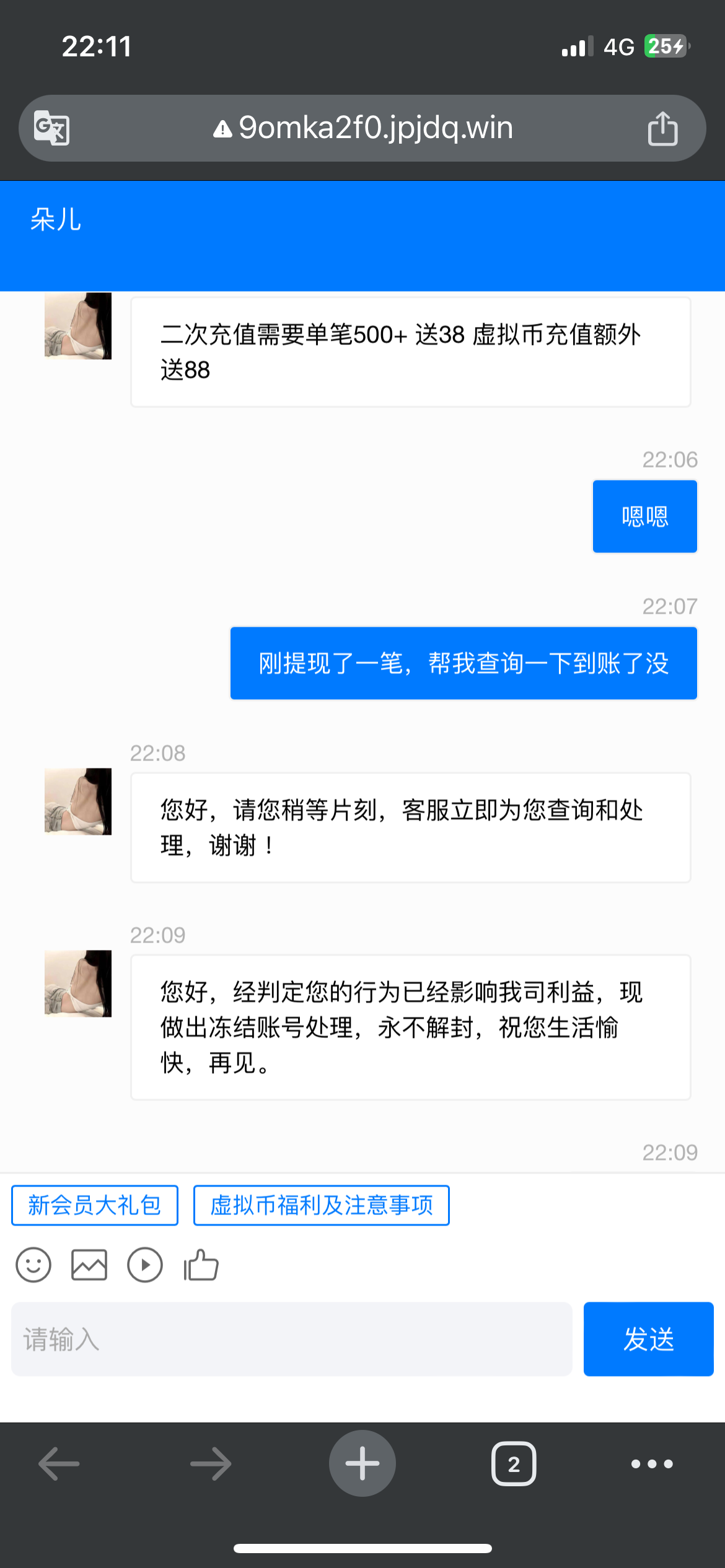The image size is (725, 1568).
Task: Open a new tab with the plus button
Action: click(x=362, y=1463)
